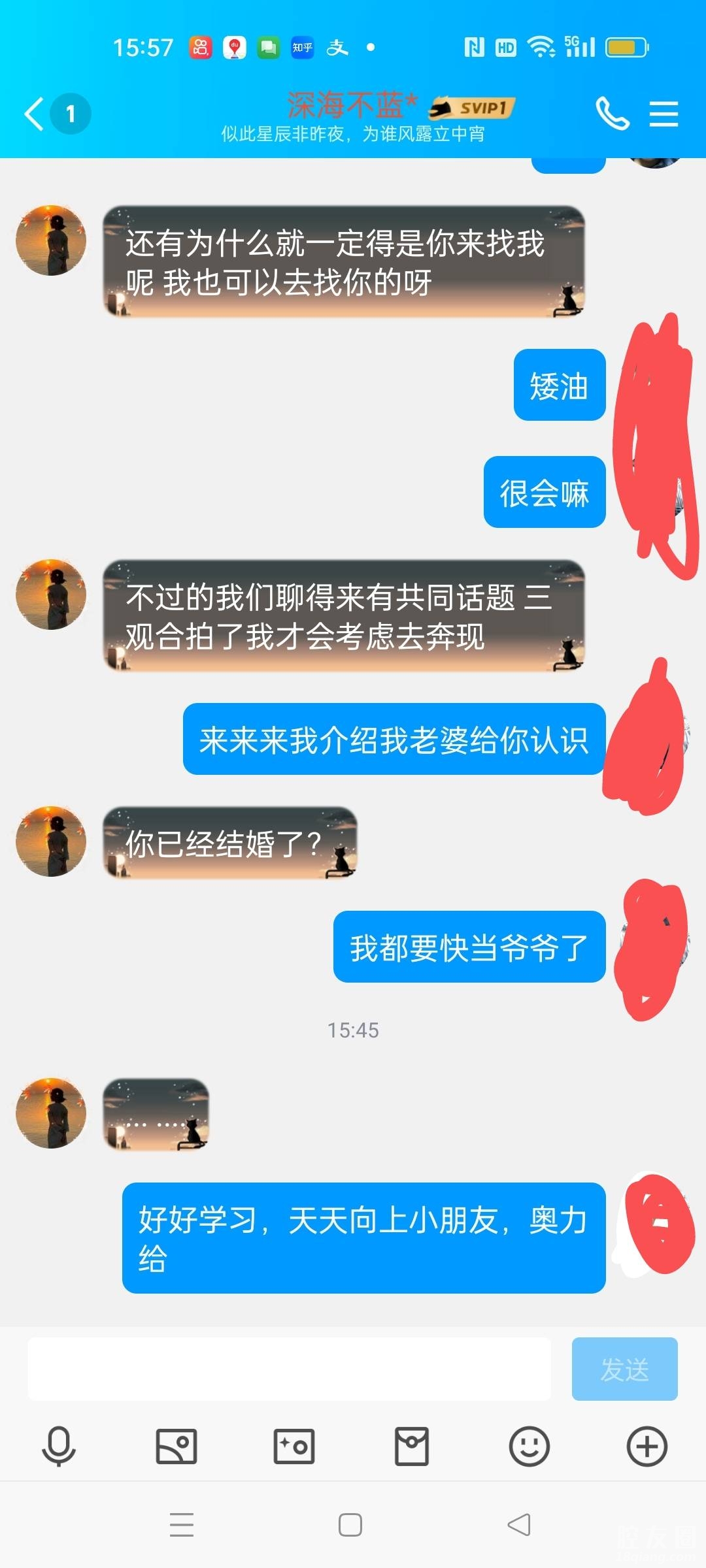Viewport: 706px width, 1568px height.
Task: Open the camera to take a photo
Action: pos(294,1446)
